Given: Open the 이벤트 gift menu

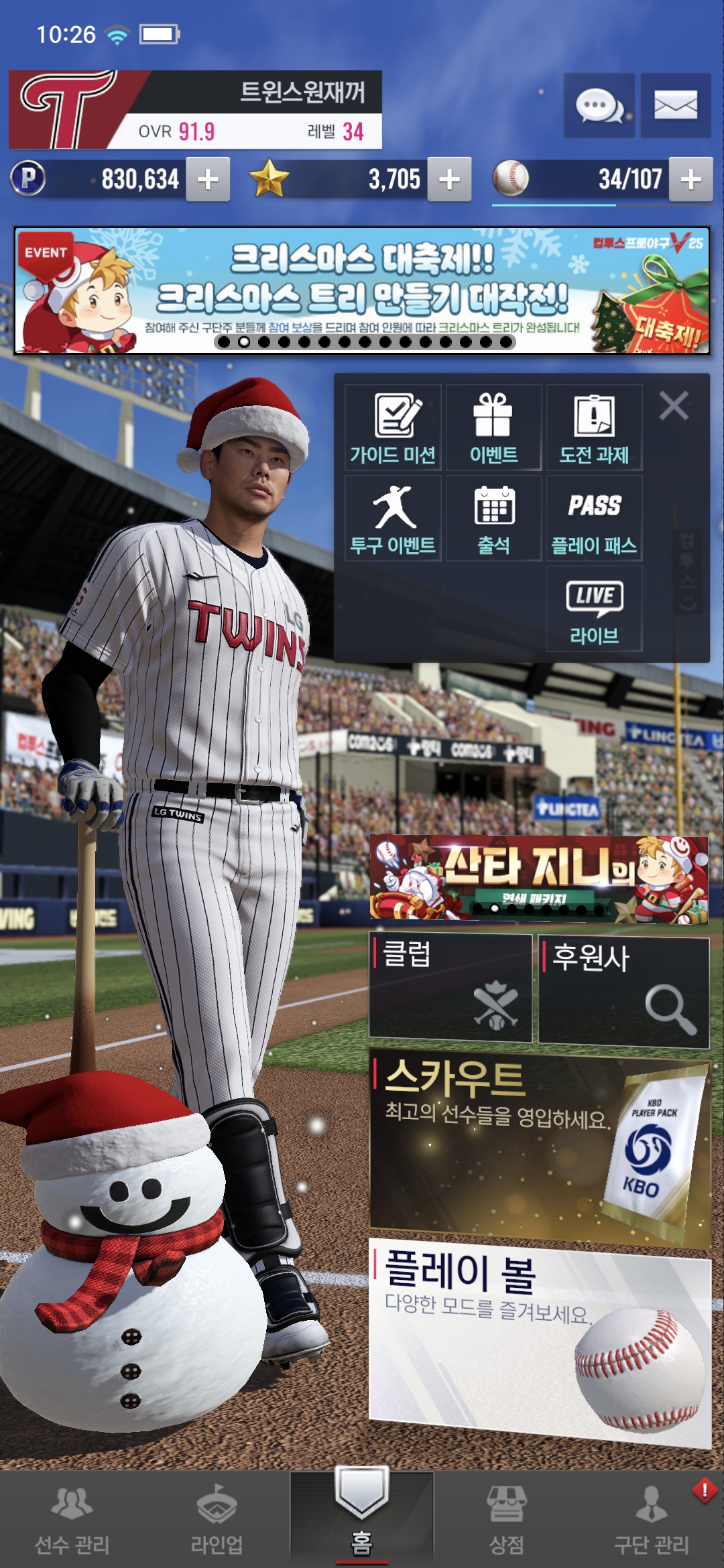Looking at the screenshot, I should tap(493, 428).
